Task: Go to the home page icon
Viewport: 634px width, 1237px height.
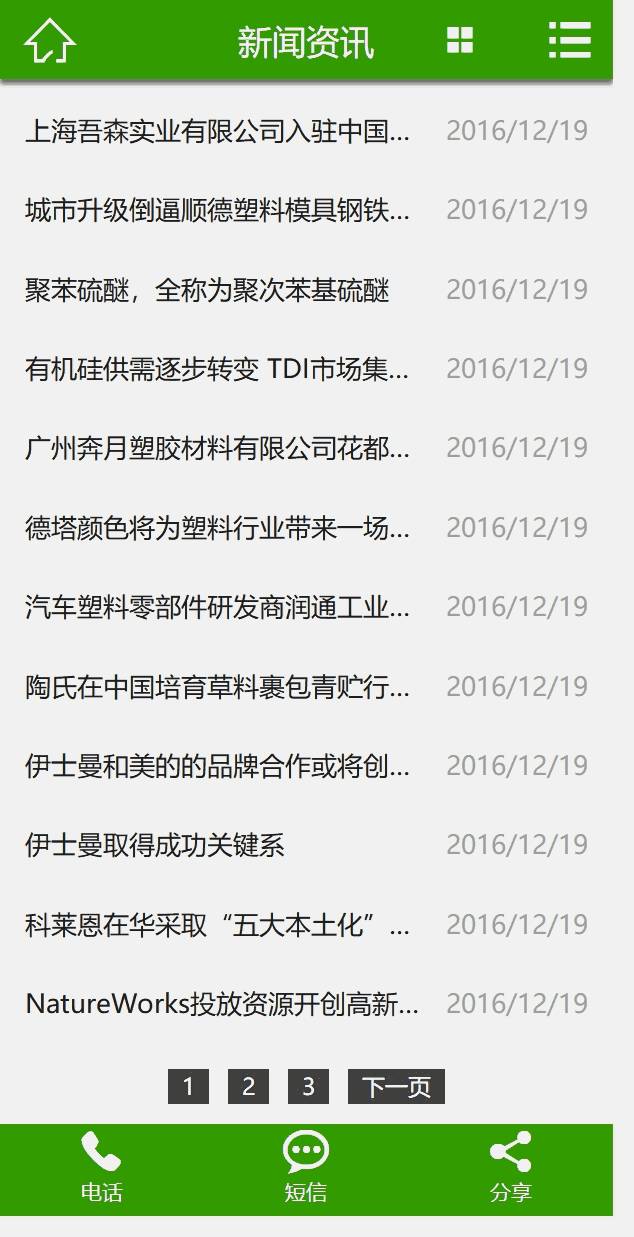Action: tap(50, 41)
